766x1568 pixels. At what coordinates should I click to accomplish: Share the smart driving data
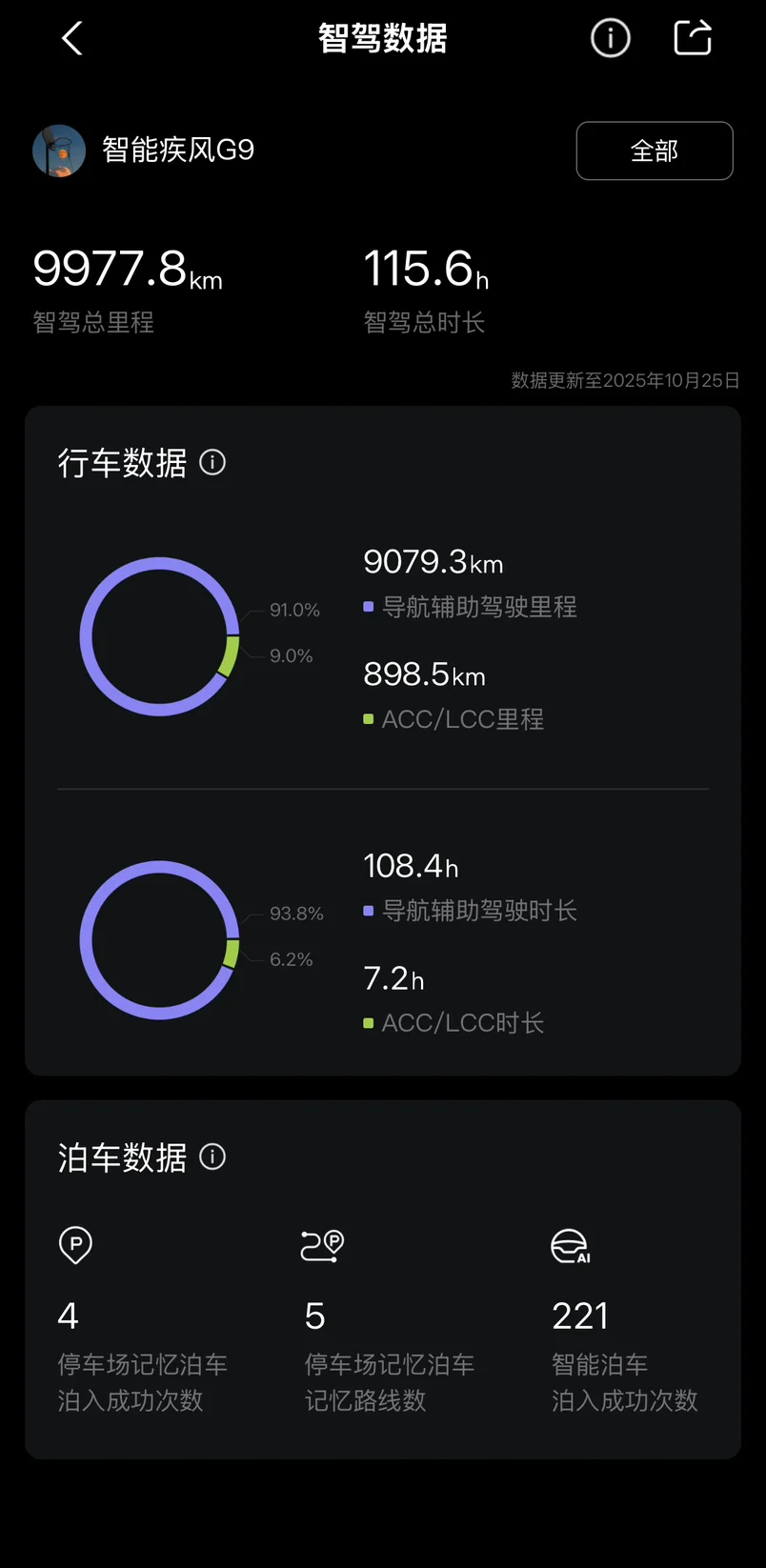click(x=693, y=38)
